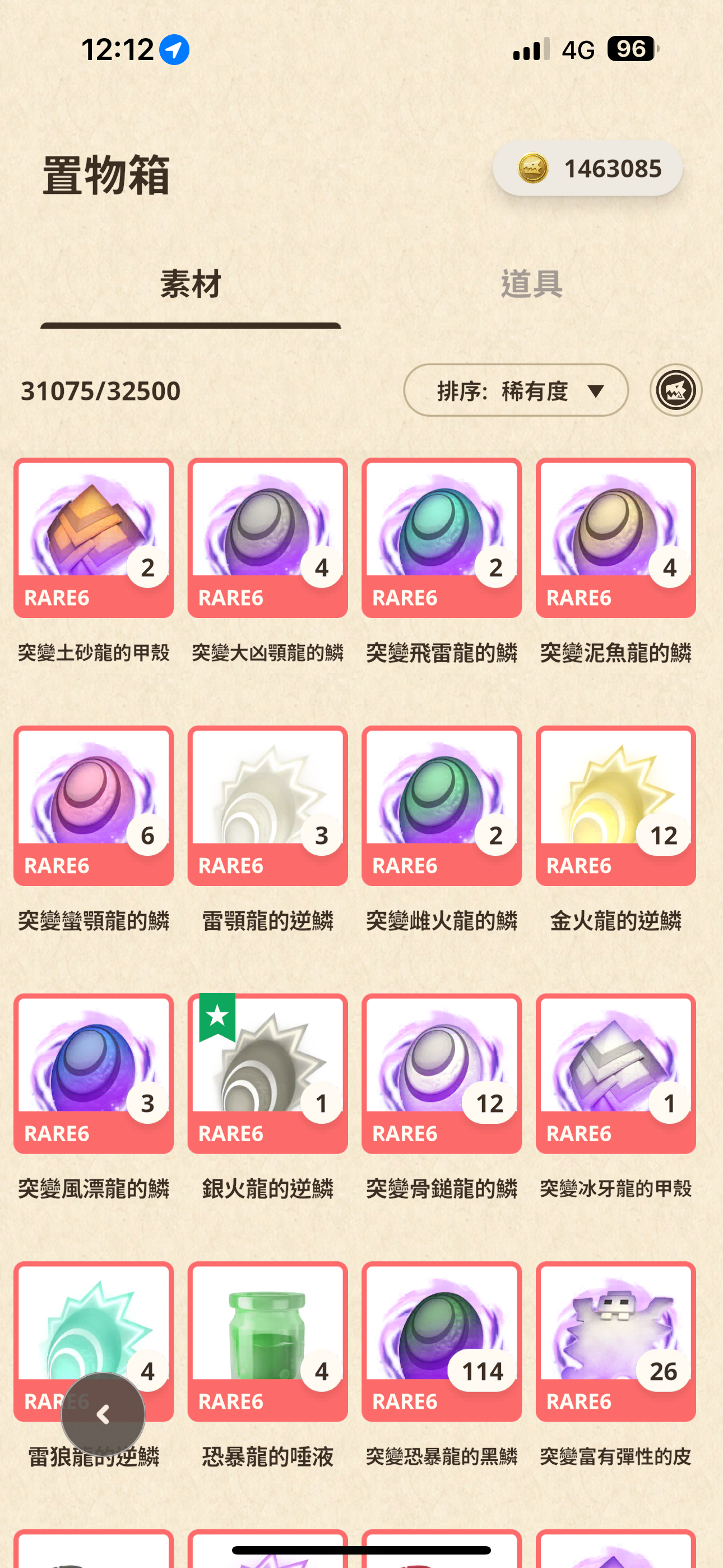Select the 突變飛雷龍的鱗 item

point(442,538)
